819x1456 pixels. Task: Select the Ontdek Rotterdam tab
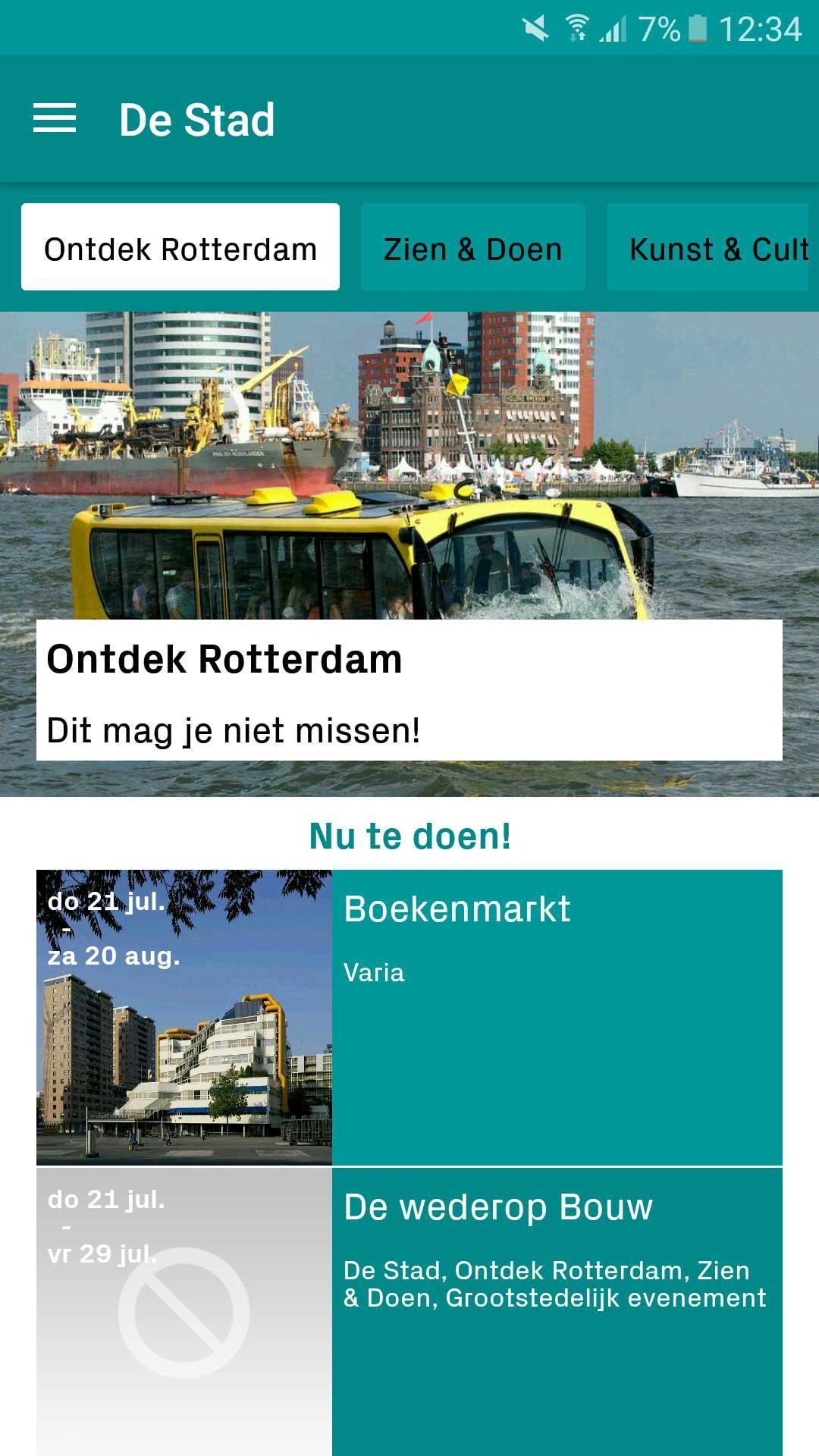pyautogui.click(x=180, y=247)
